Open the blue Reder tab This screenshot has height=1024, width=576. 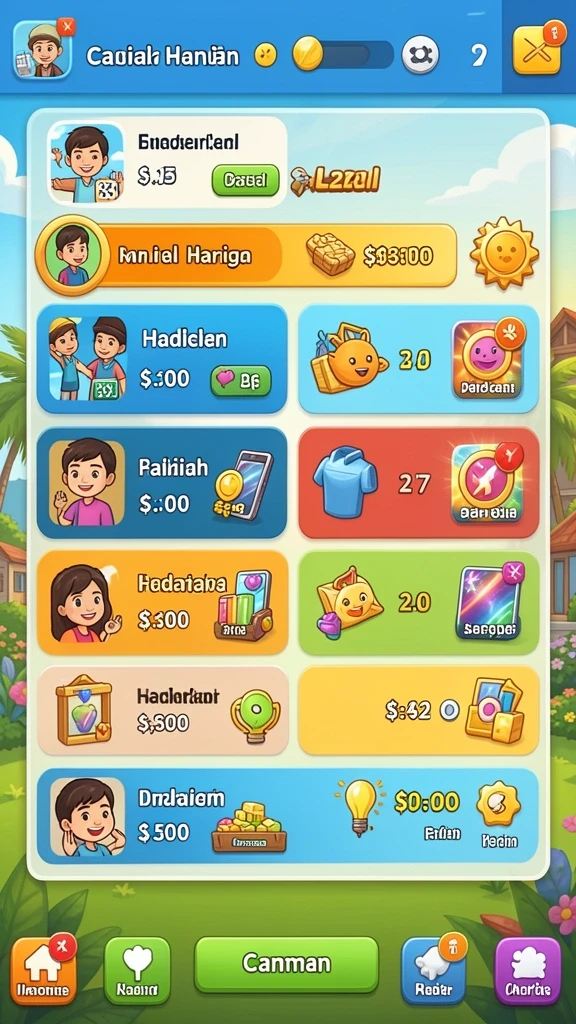pos(434,971)
